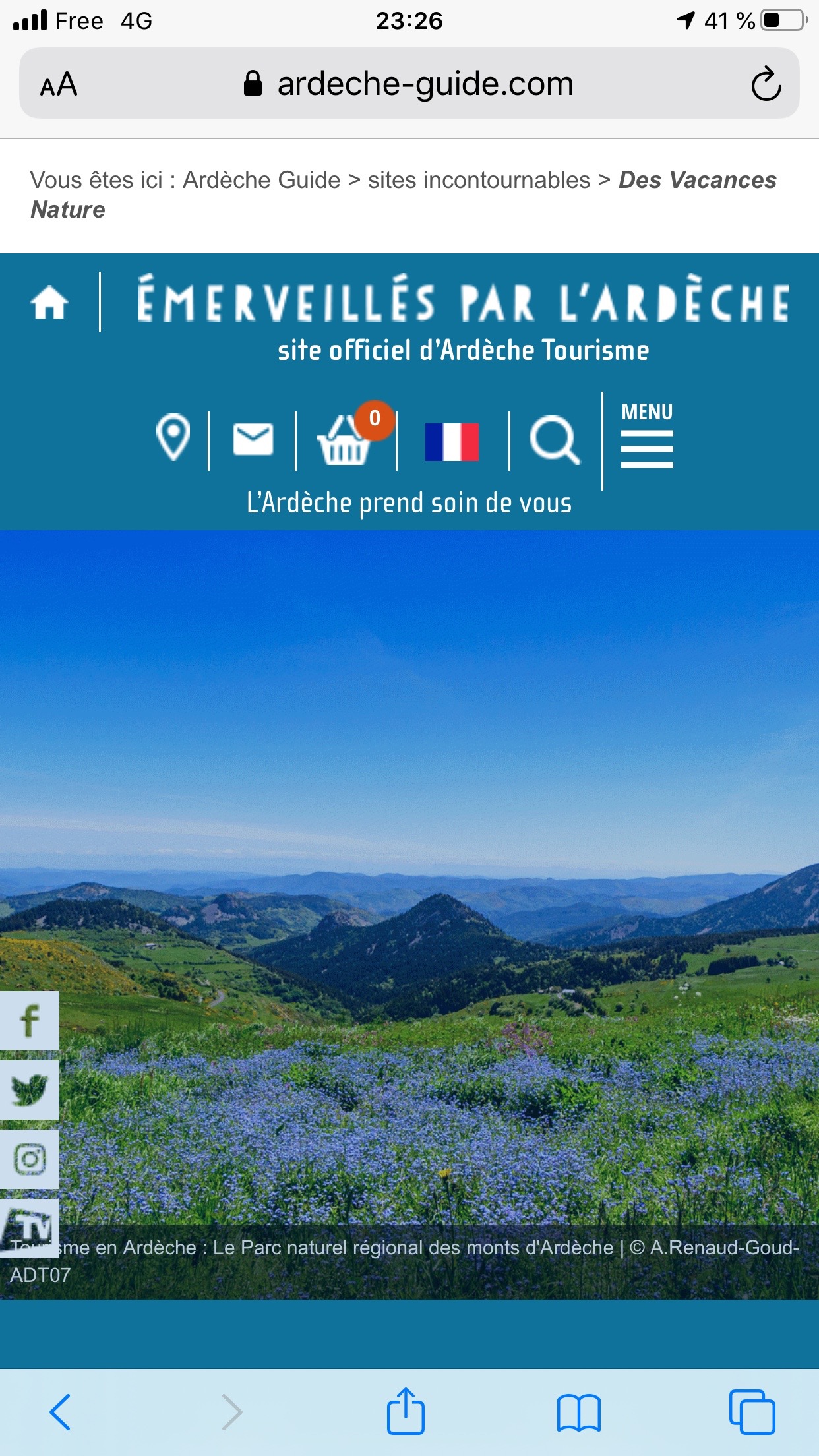Reload the page in Safari
The image size is (819, 1456).
pyautogui.click(x=766, y=84)
